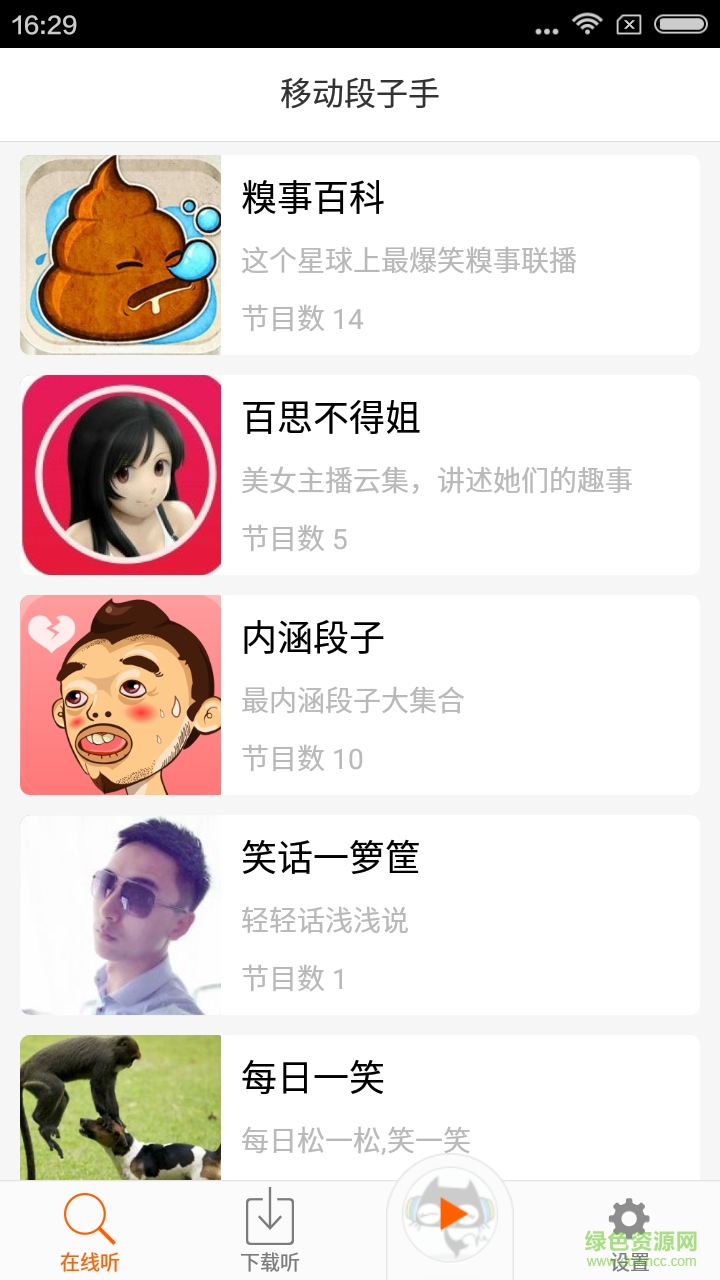Image resolution: width=720 pixels, height=1280 pixels.
Task: Open the 糗事百科 channel
Action: pyautogui.click(x=360, y=255)
